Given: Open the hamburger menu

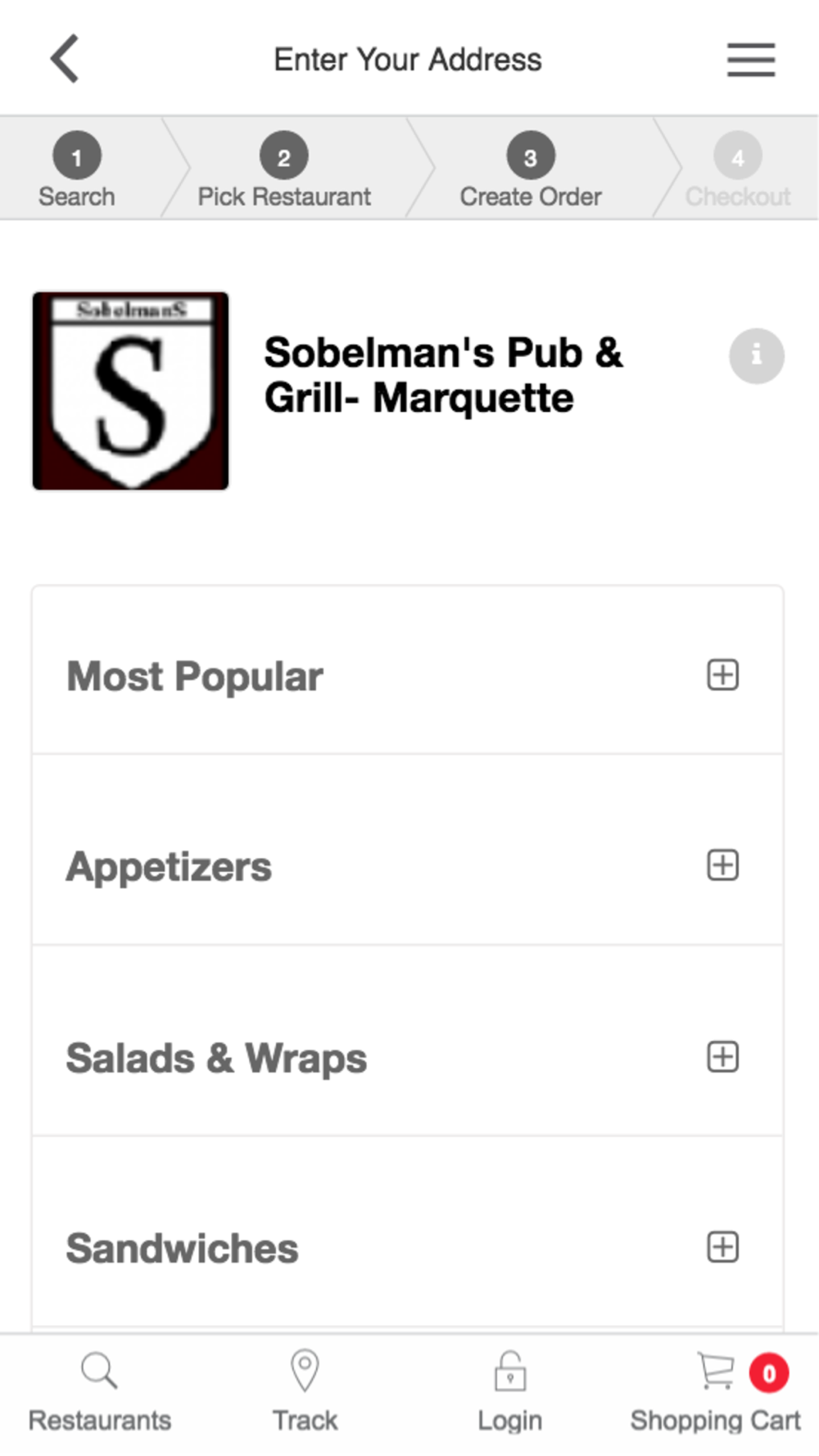Looking at the screenshot, I should click(x=751, y=60).
